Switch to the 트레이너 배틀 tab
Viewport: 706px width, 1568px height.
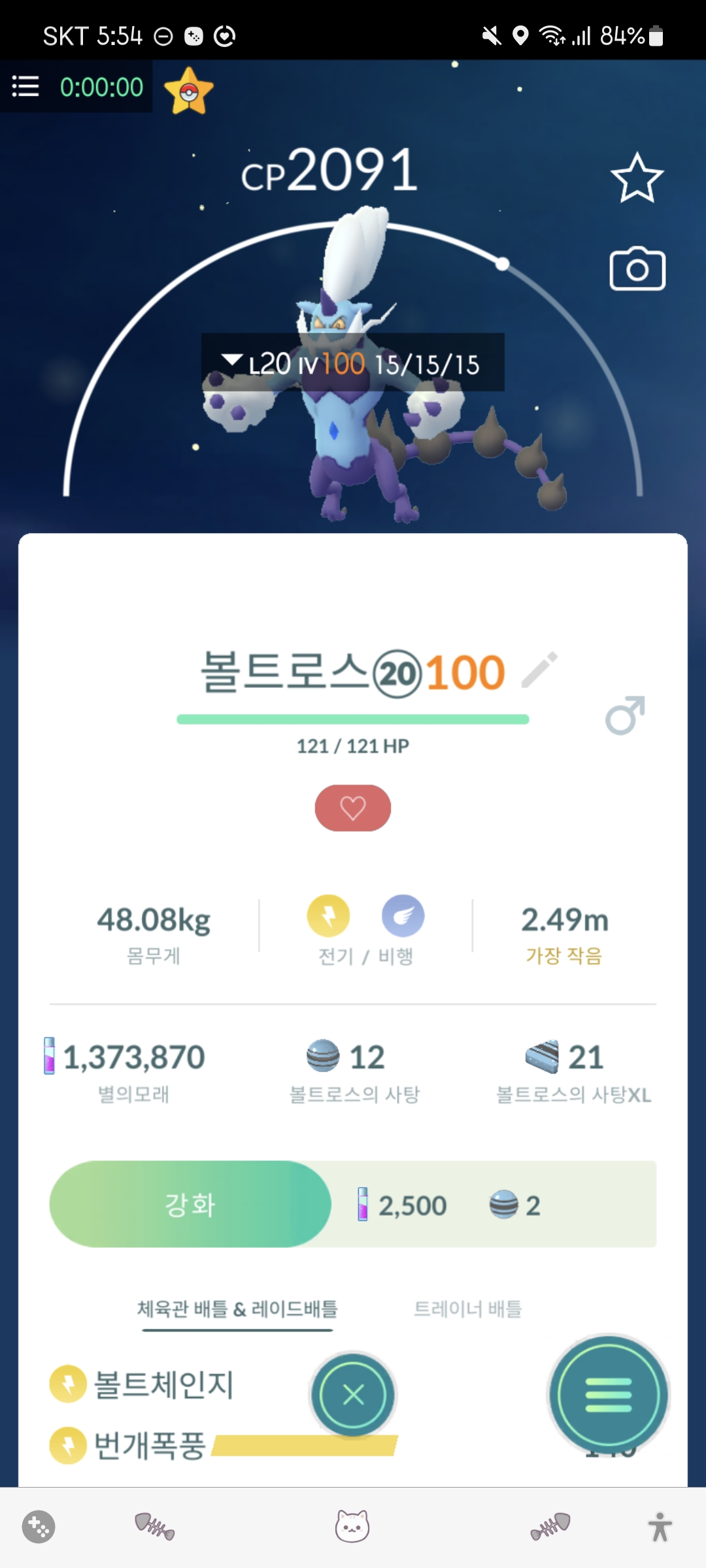468,1309
